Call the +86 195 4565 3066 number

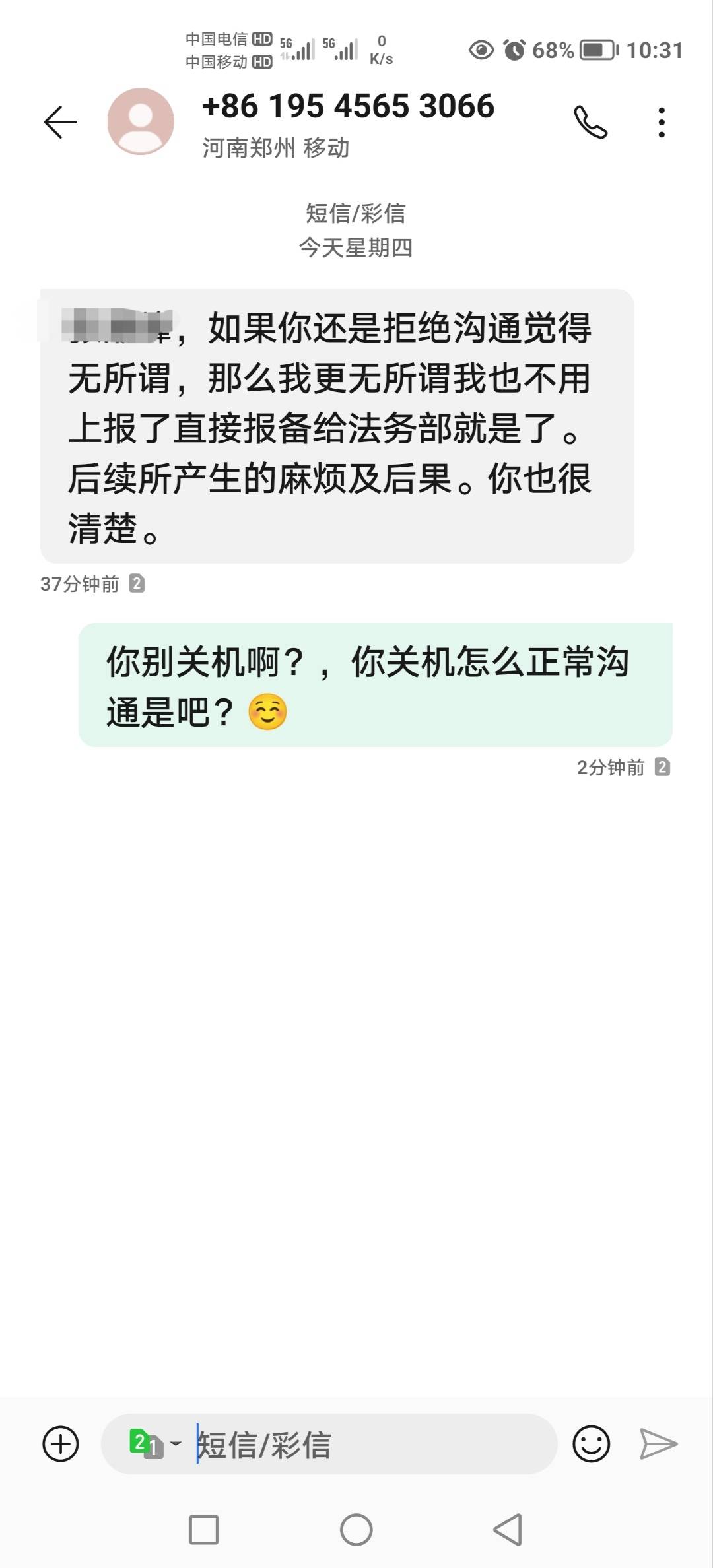(x=590, y=122)
